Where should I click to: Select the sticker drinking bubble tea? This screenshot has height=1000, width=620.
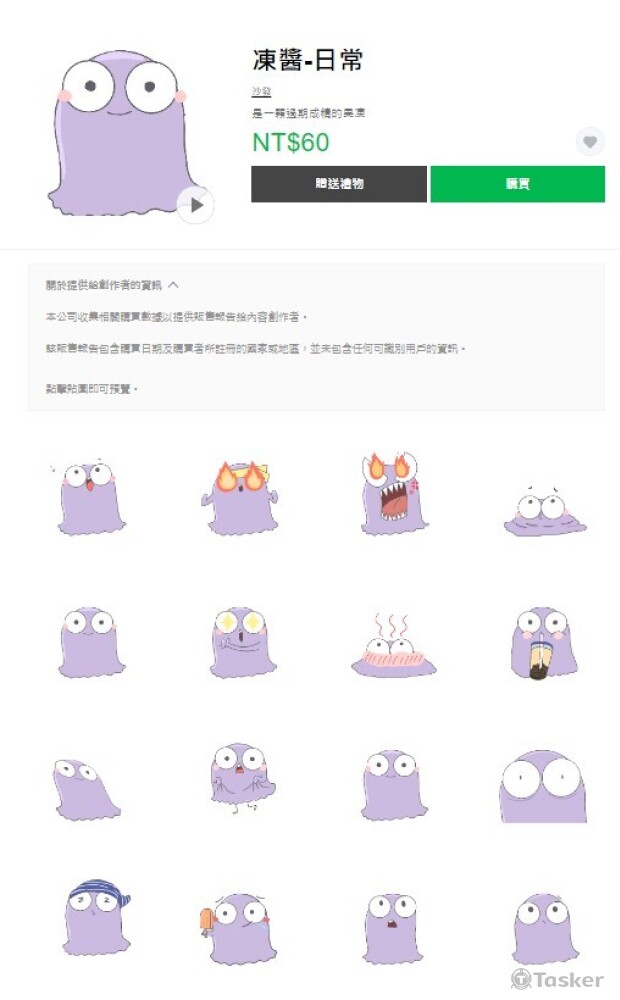[540, 643]
